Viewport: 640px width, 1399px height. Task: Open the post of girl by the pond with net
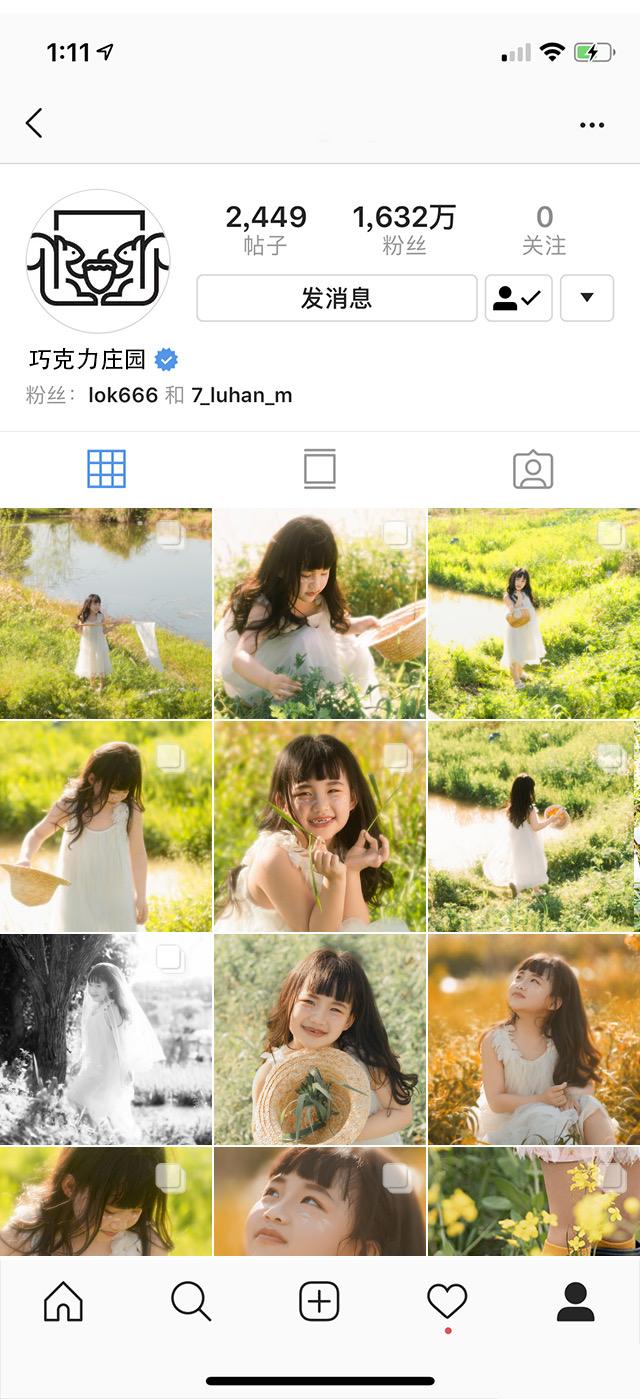pos(106,613)
